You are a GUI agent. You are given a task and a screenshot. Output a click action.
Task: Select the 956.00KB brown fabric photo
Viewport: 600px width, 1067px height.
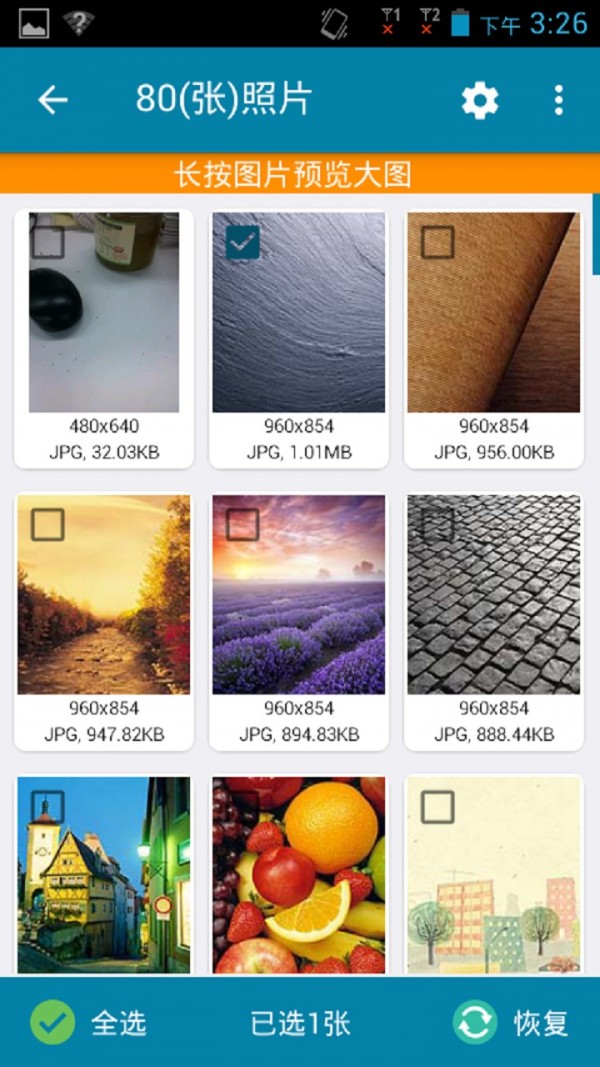point(438,242)
